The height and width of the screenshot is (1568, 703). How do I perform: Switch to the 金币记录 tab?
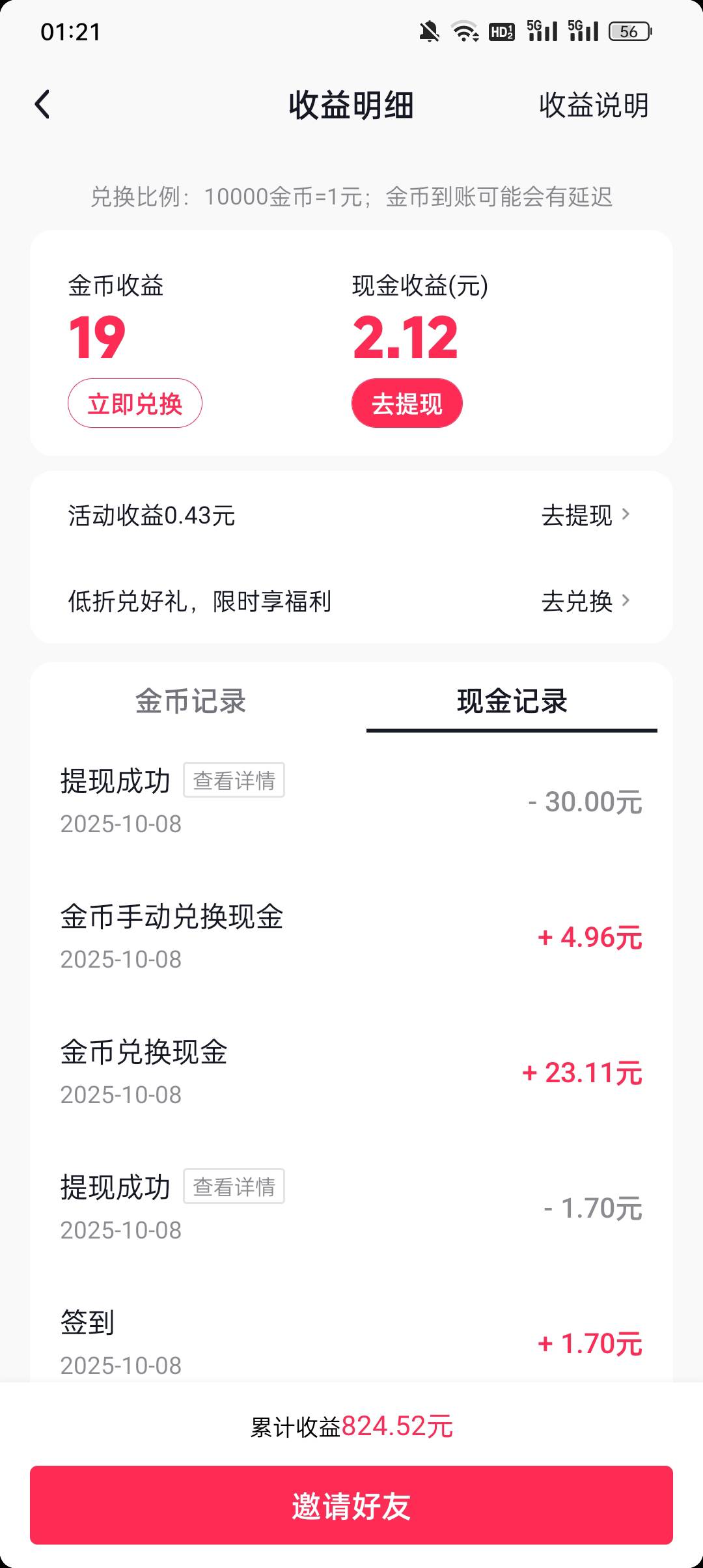pos(191,701)
